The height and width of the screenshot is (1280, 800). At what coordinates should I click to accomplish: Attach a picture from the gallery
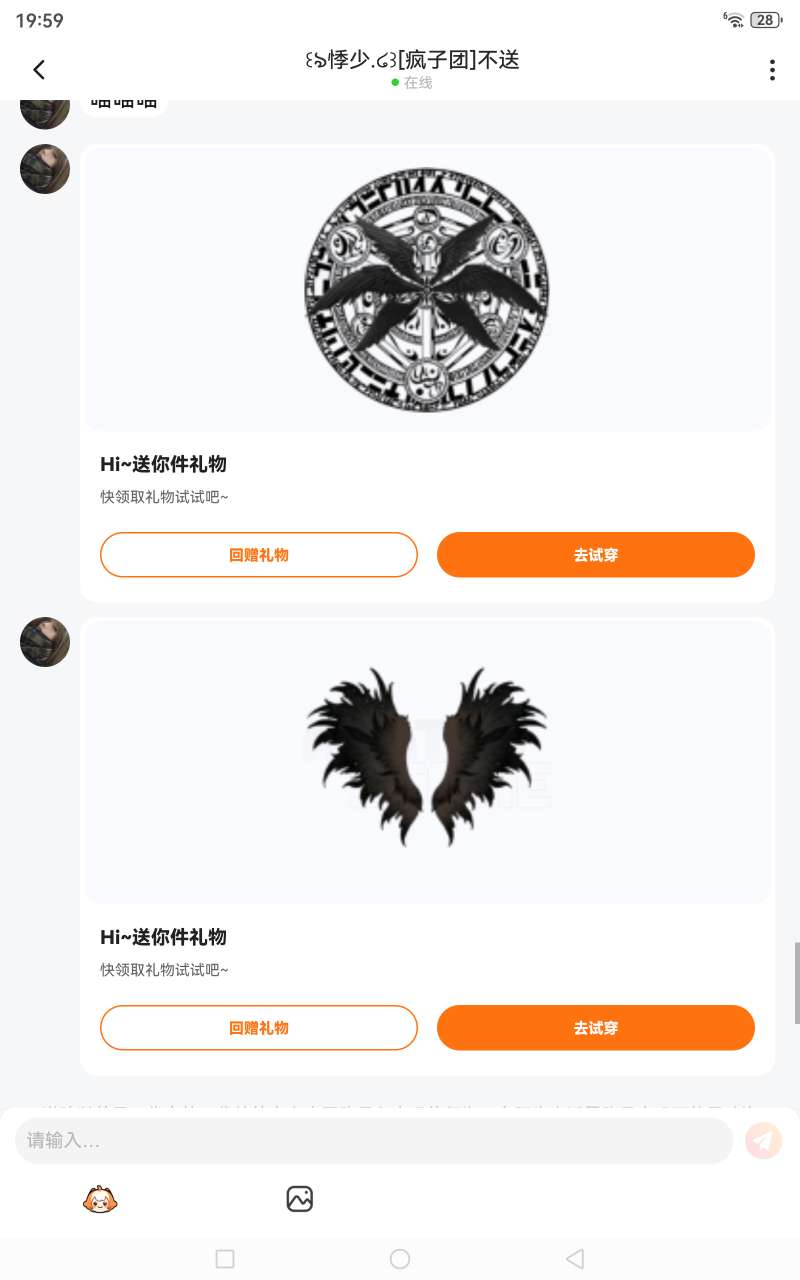[300, 1198]
